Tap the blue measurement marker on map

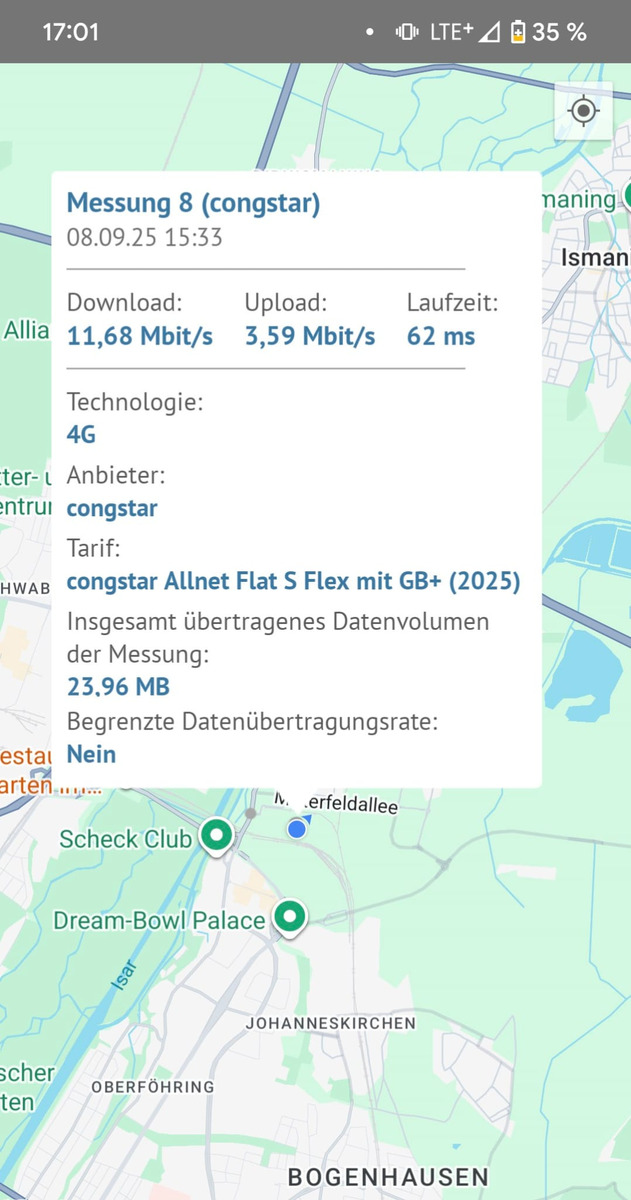pos(297,829)
